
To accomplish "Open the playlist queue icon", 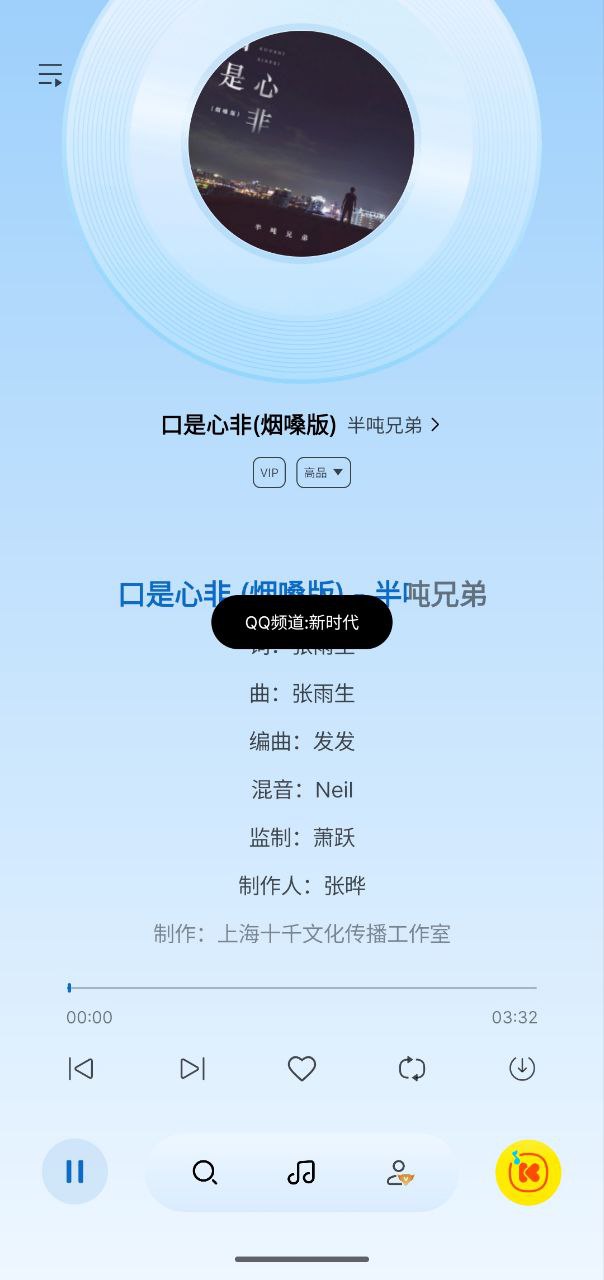I will coord(50,75).
